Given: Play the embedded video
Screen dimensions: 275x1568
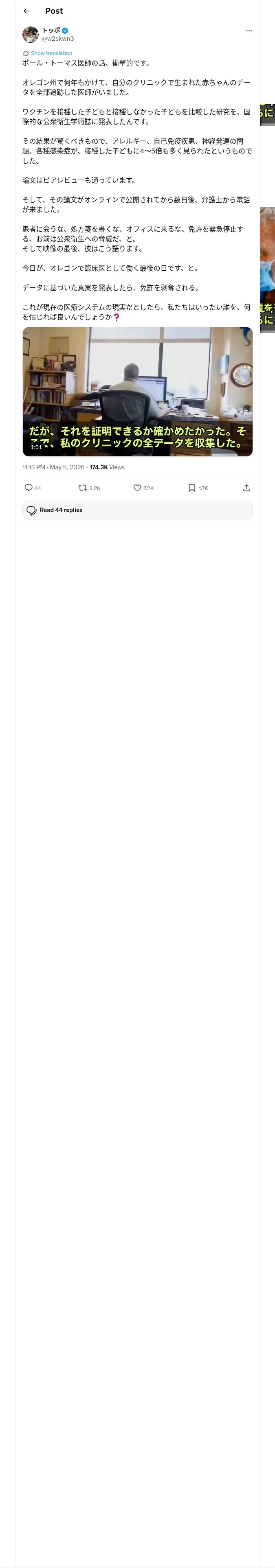Looking at the screenshot, I should click(138, 392).
